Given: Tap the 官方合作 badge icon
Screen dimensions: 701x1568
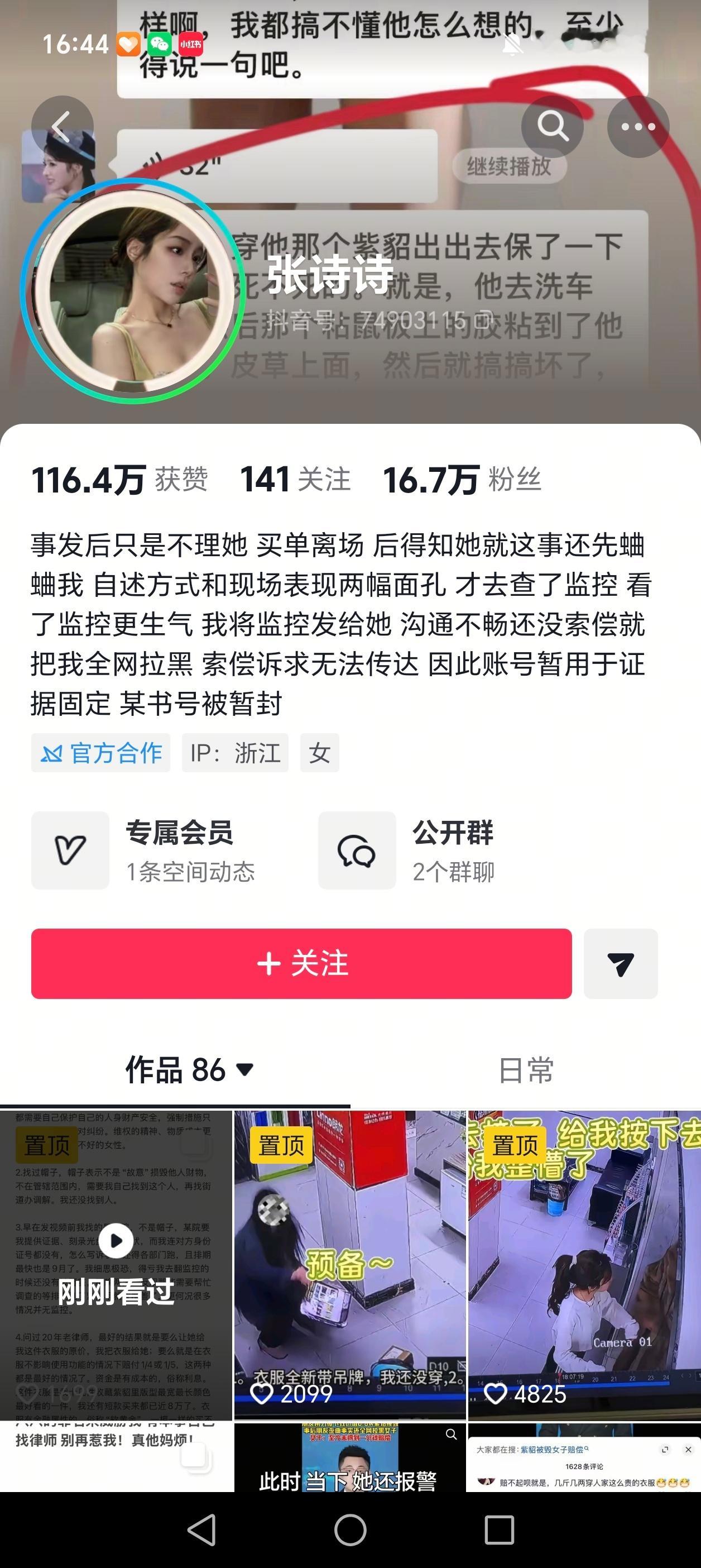Looking at the screenshot, I should tap(55, 752).
